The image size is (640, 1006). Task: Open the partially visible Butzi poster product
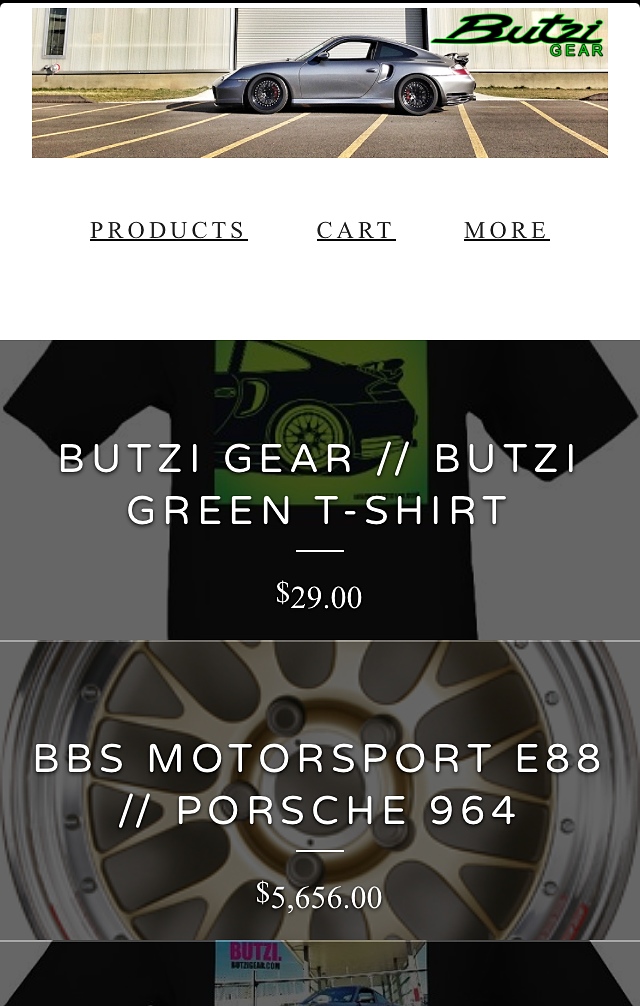click(x=319, y=975)
